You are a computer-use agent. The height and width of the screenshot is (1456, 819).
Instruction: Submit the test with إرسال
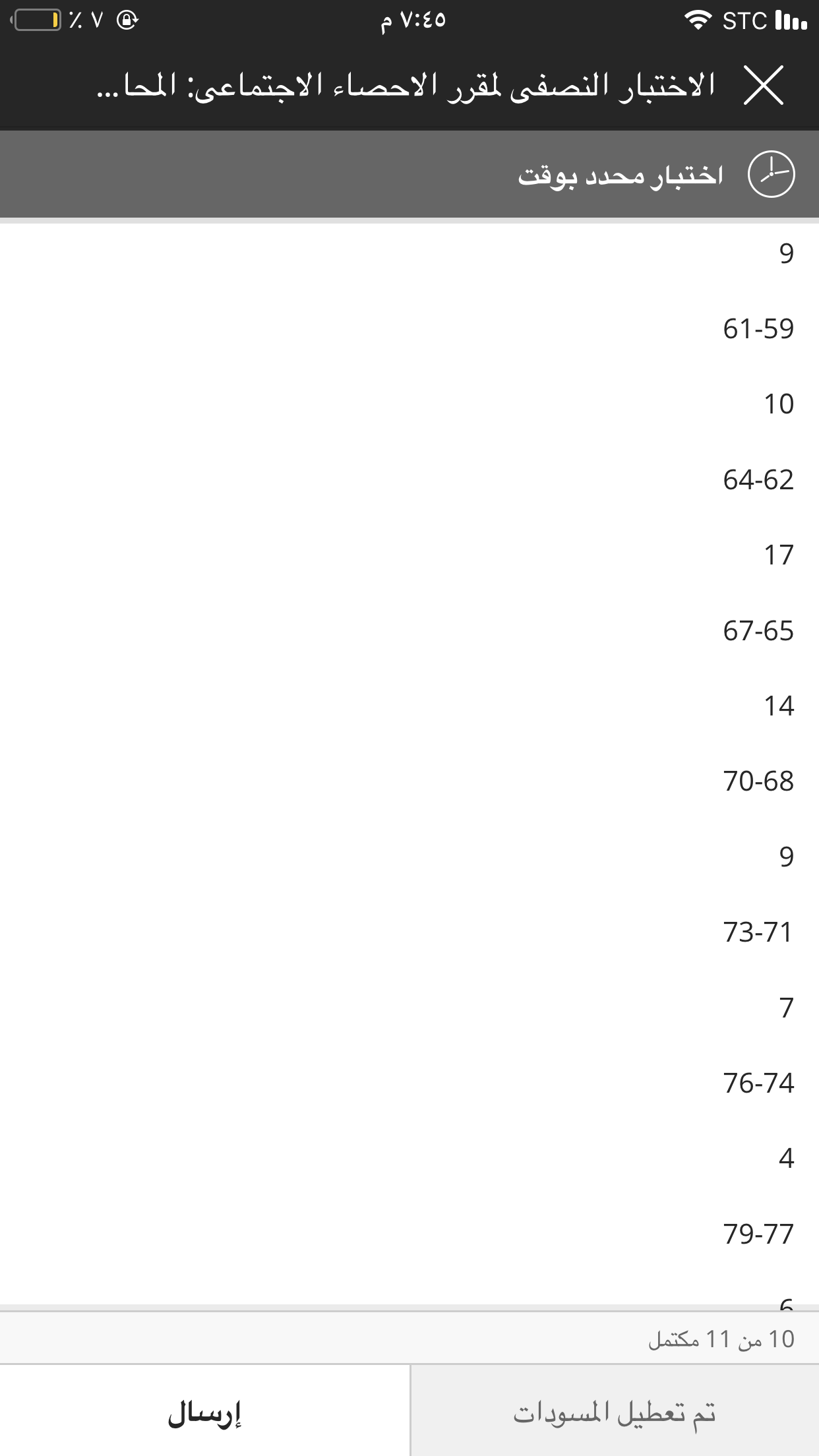[205, 1411]
